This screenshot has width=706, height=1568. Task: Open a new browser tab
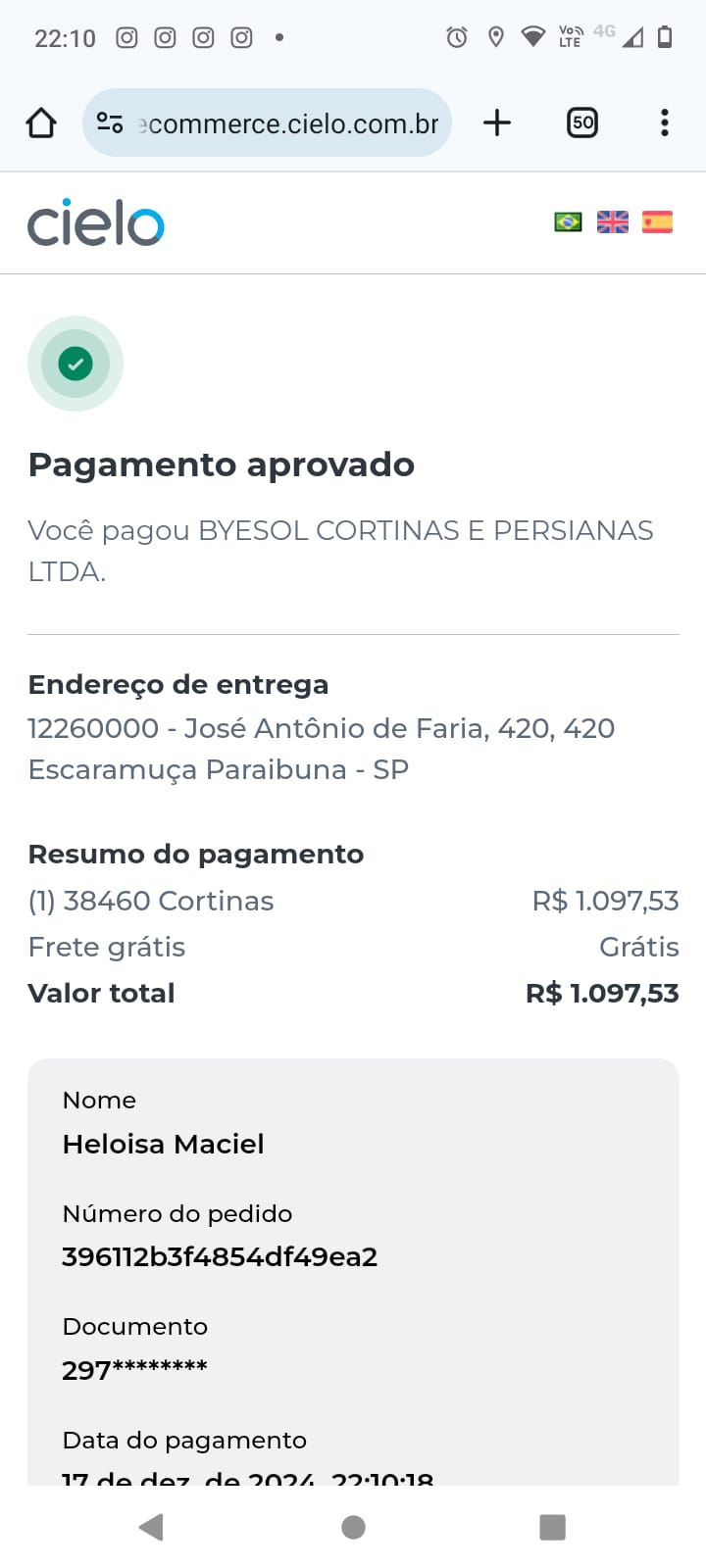(497, 122)
